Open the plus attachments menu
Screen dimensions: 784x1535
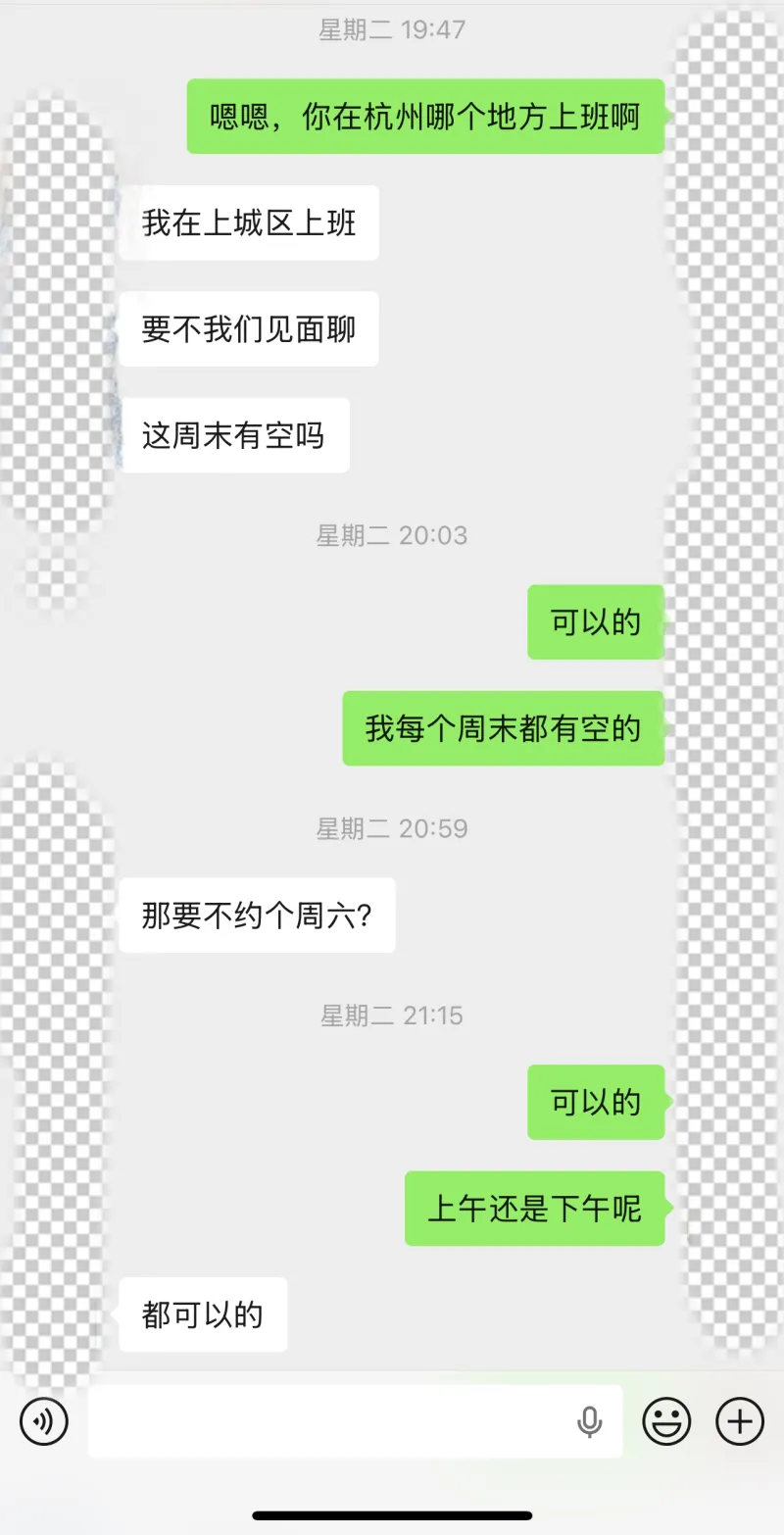tap(740, 1421)
